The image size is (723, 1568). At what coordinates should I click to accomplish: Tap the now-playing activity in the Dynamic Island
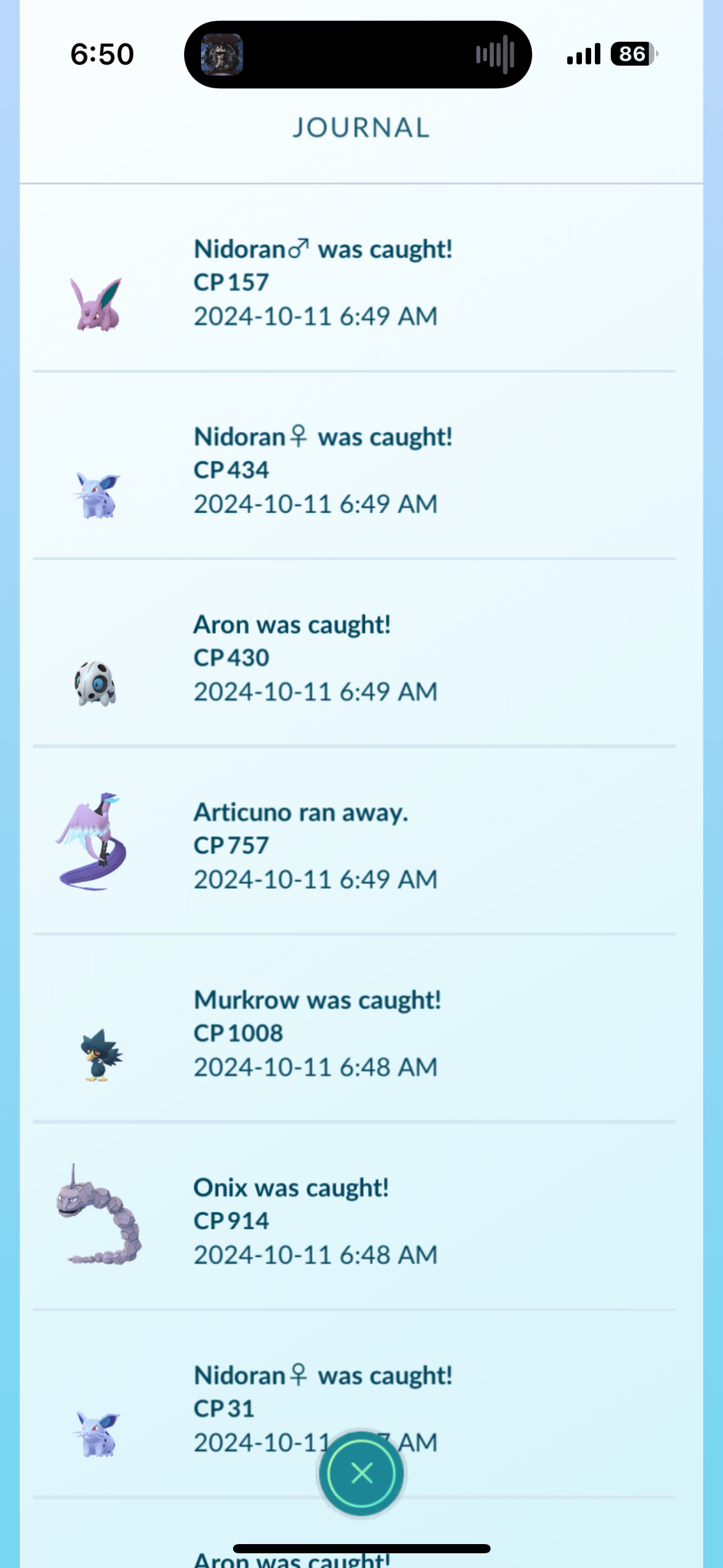pyautogui.click(x=358, y=55)
